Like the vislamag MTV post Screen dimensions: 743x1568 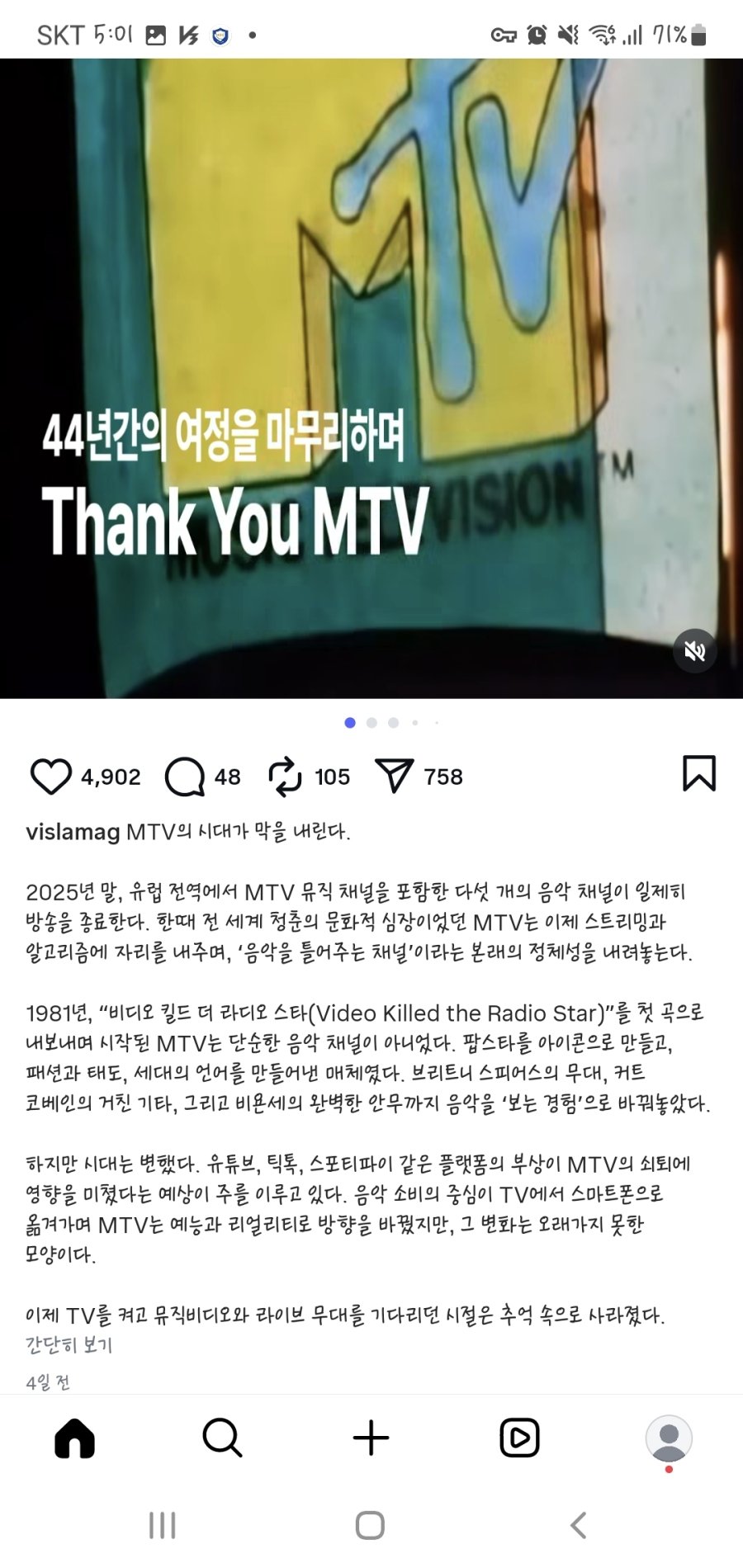coord(51,777)
